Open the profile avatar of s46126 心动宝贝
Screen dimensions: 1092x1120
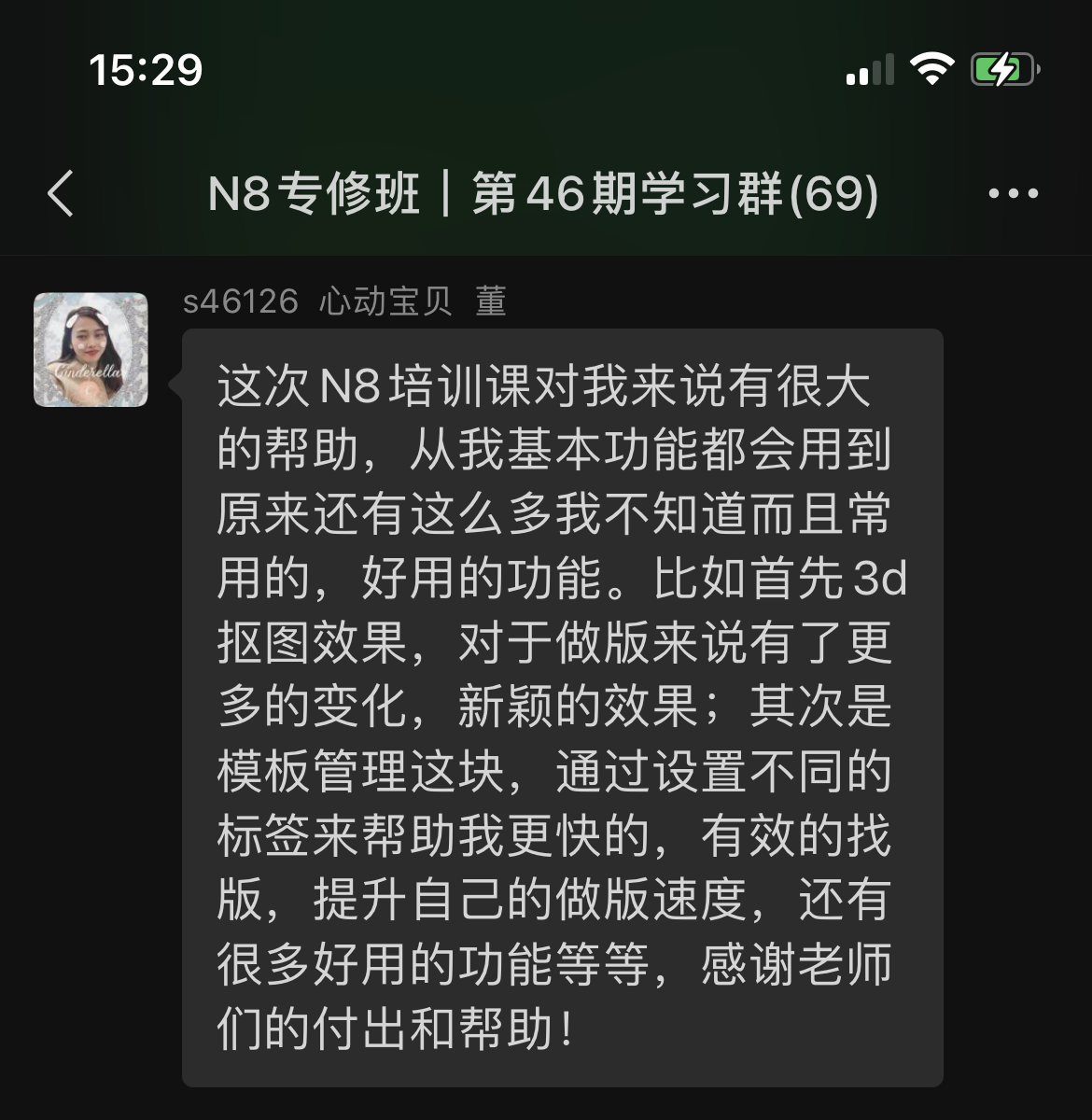point(91,350)
